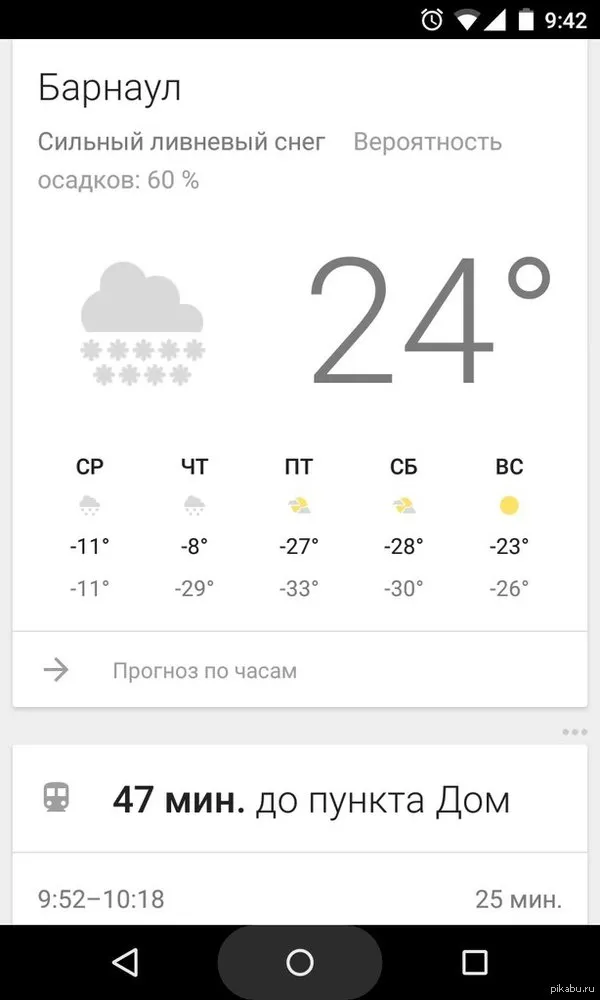Open the three-dot menu above the transit card
600x1000 pixels.
point(574,732)
